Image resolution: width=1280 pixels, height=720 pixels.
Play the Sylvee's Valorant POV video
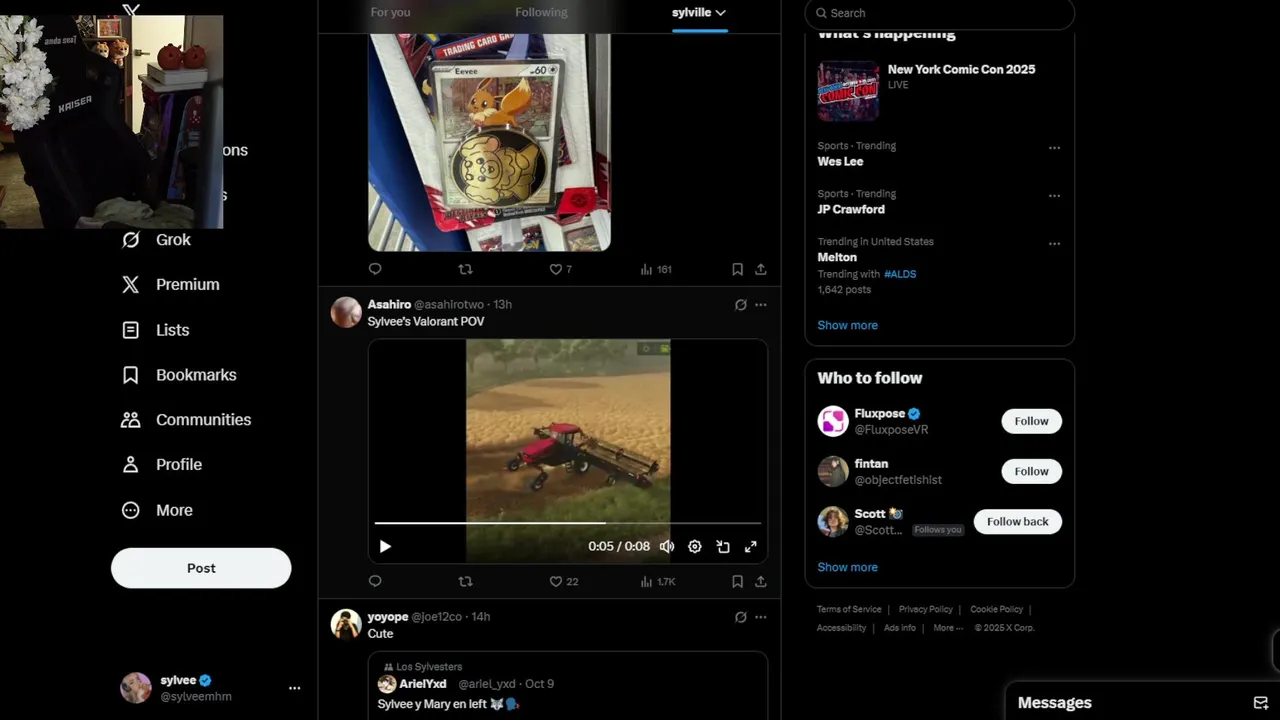click(x=385, y=547)
